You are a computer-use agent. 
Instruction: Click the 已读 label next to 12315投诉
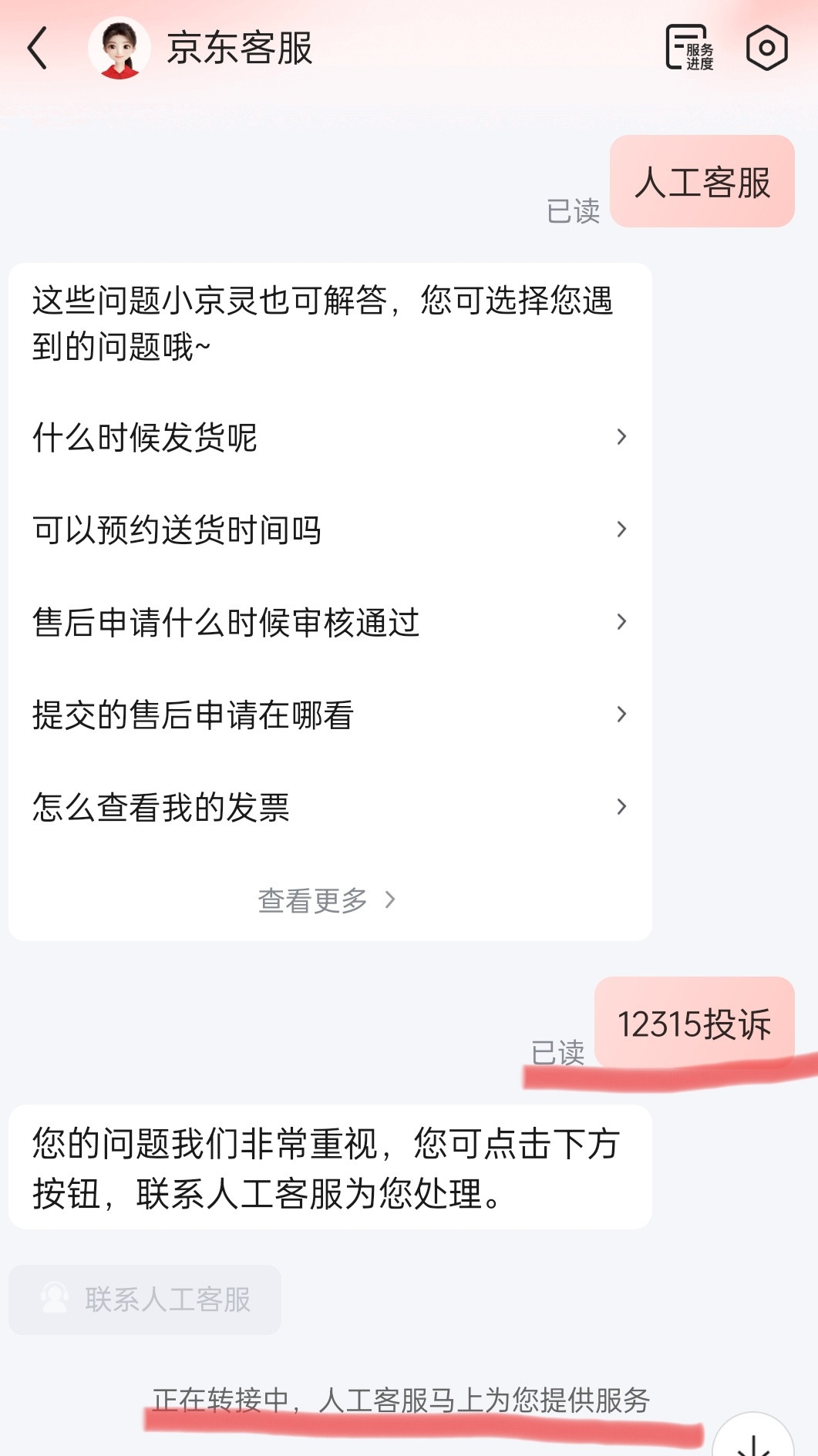click(560, 1051)
